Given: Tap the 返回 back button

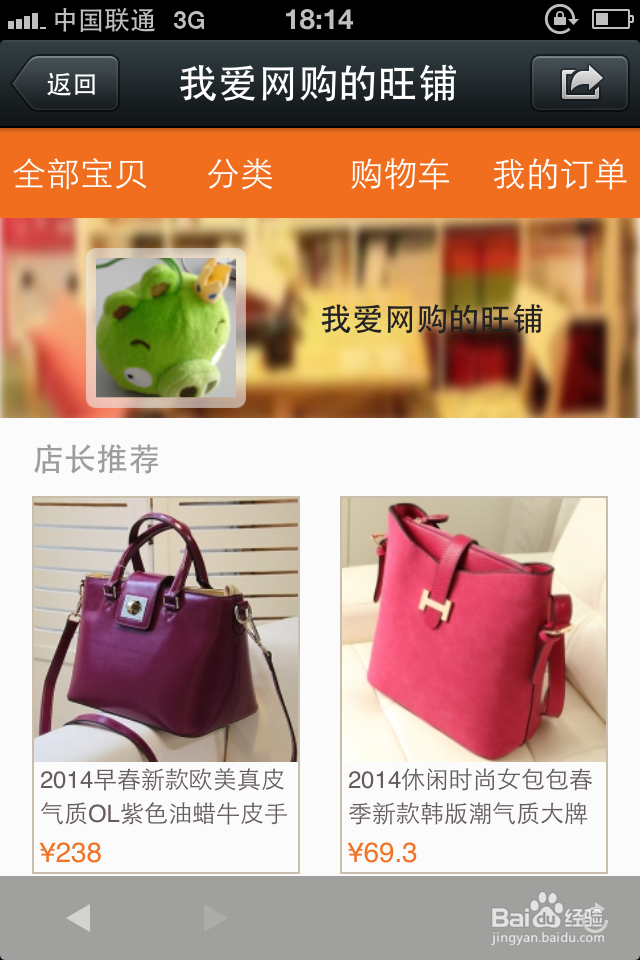Looking at the screenshot, I should pos(66,83).
